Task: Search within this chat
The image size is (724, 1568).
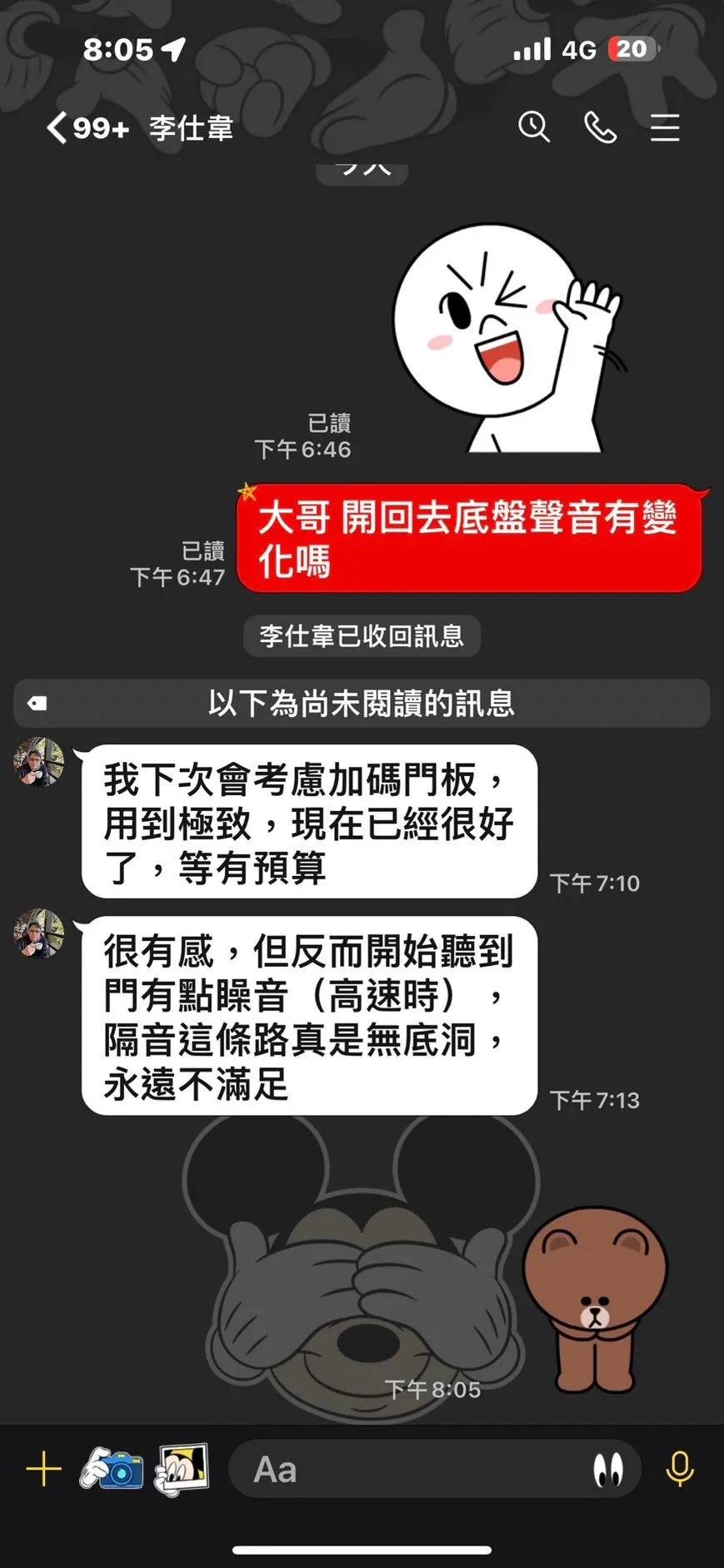Action: 534,127
